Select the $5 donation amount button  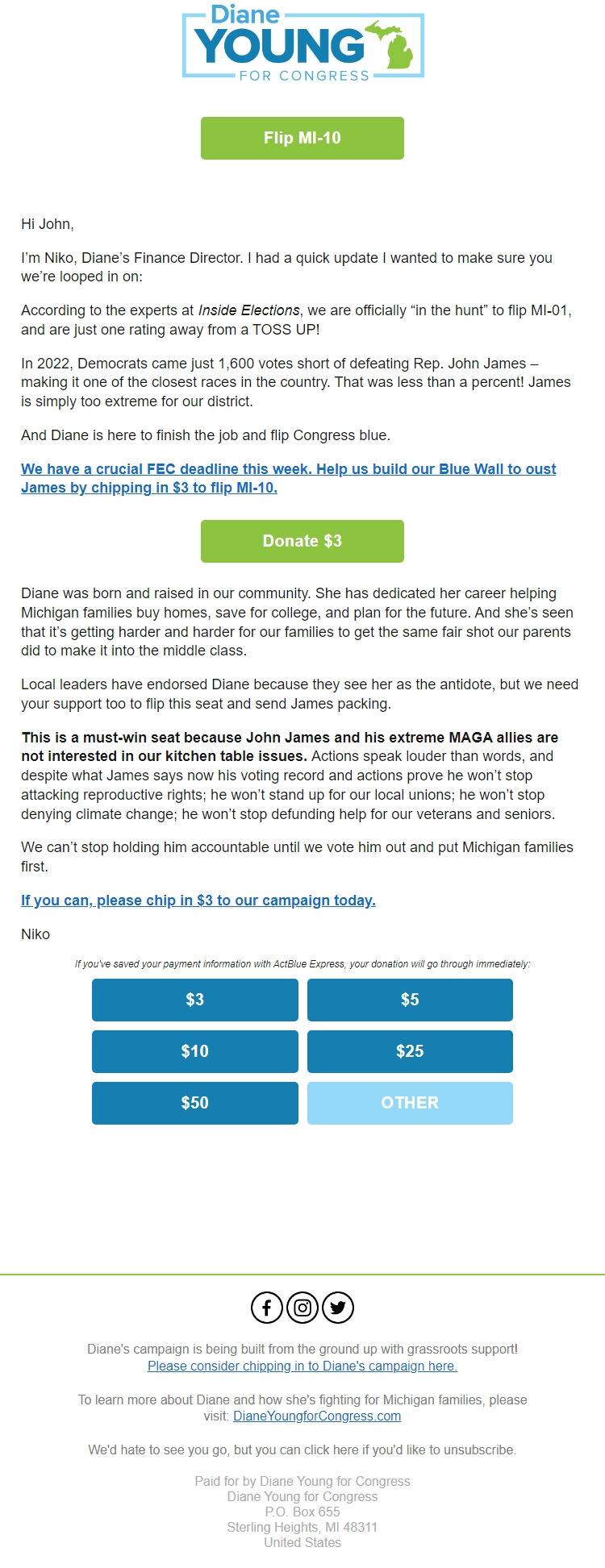coord(410,1000)
